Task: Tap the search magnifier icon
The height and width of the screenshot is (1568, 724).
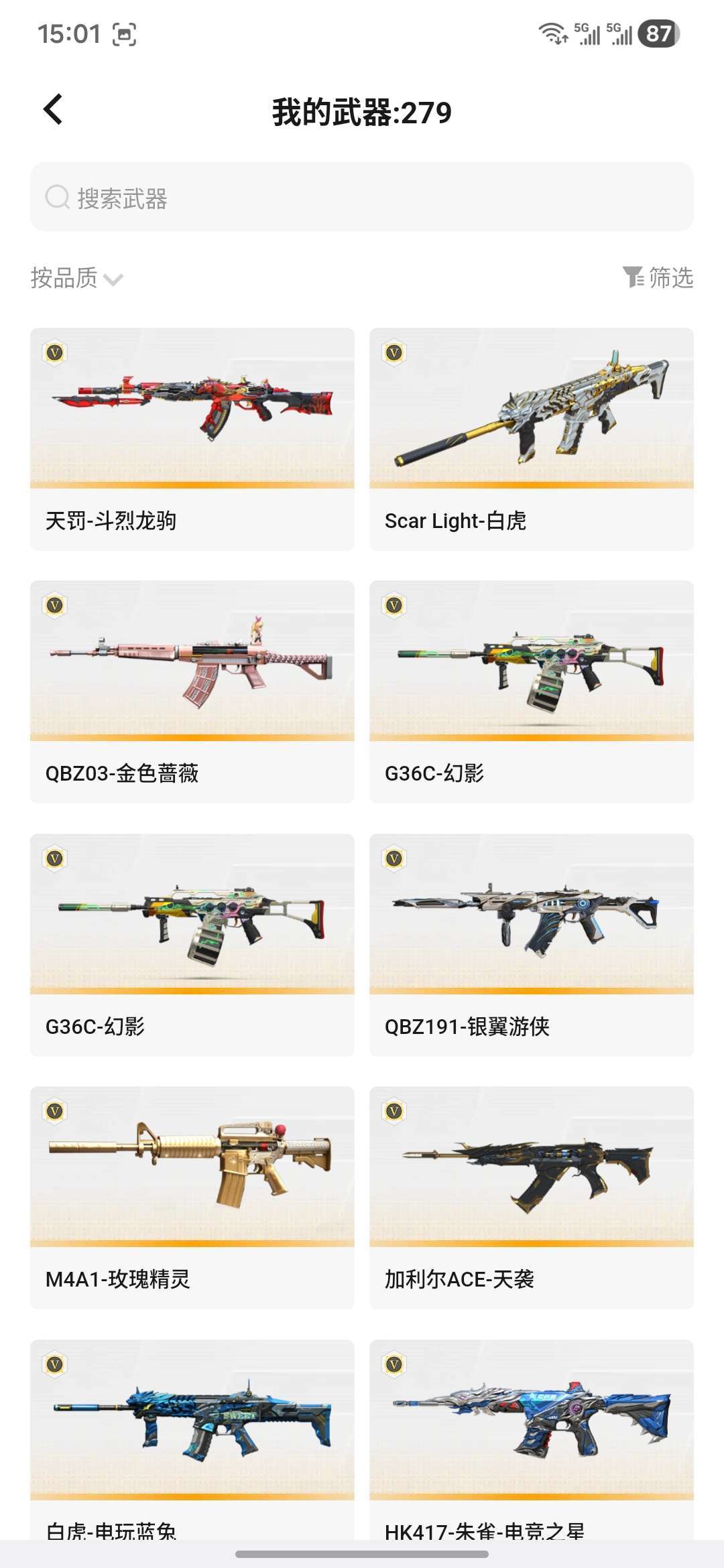Action: point(57,197)
